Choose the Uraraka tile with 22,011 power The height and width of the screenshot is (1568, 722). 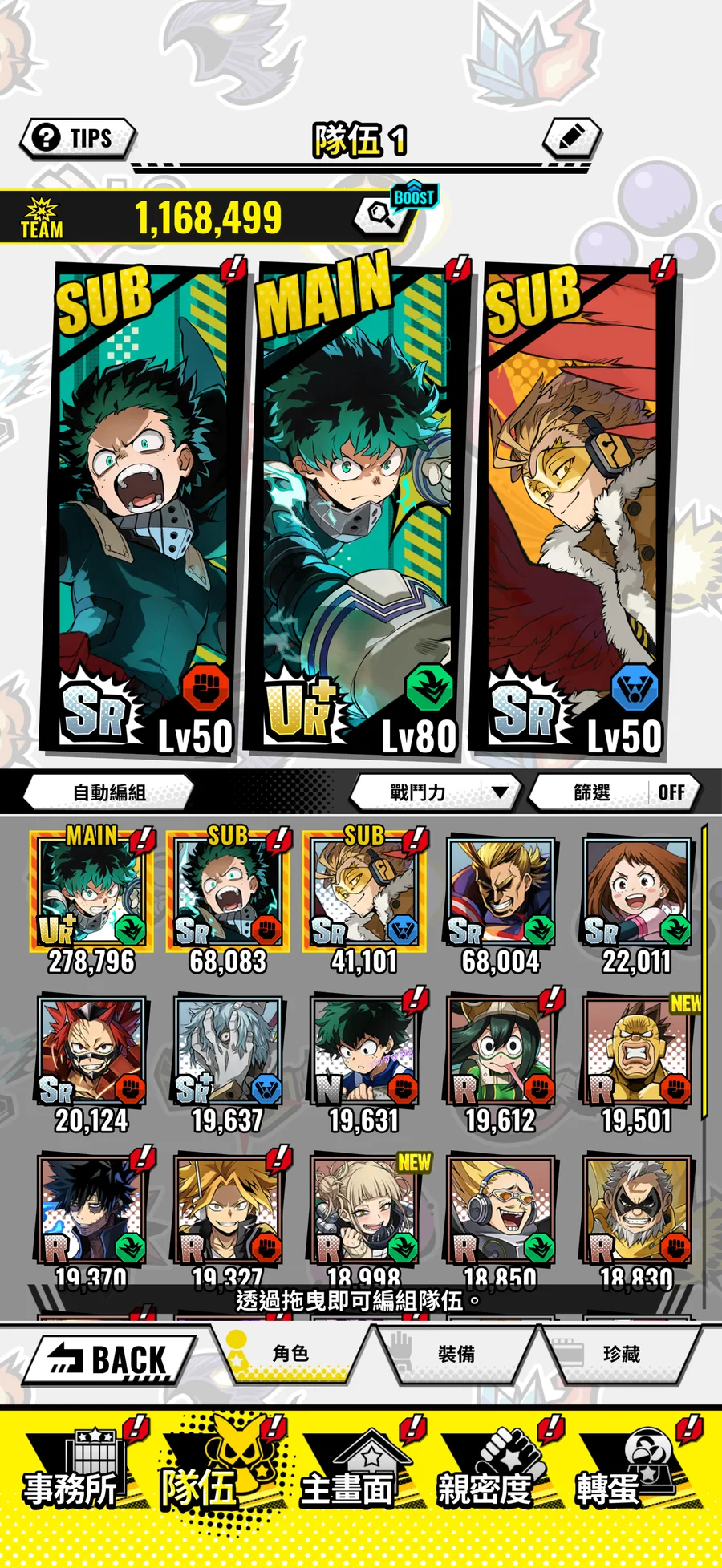click(637, 904)
